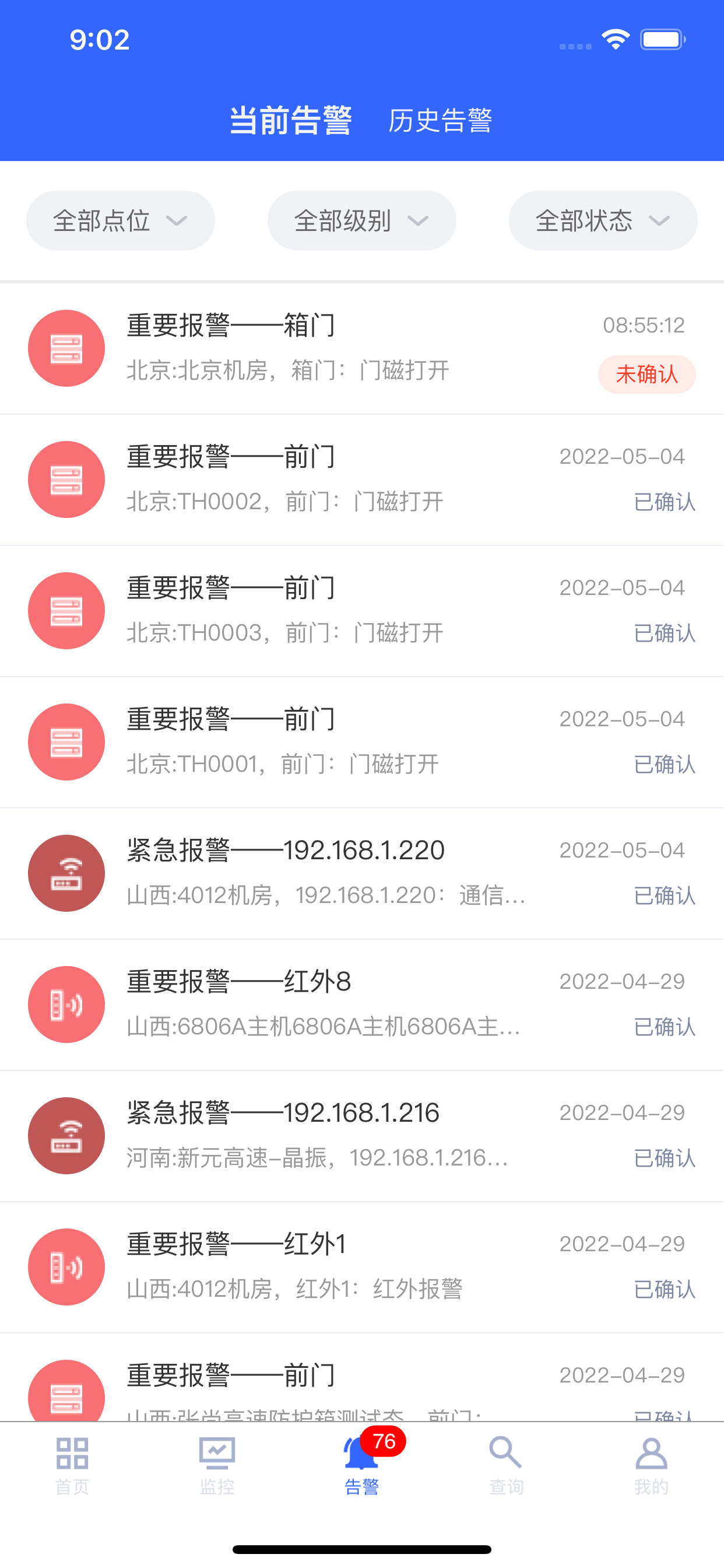Expand the 全部状态 status filter

tap(603, 220)
